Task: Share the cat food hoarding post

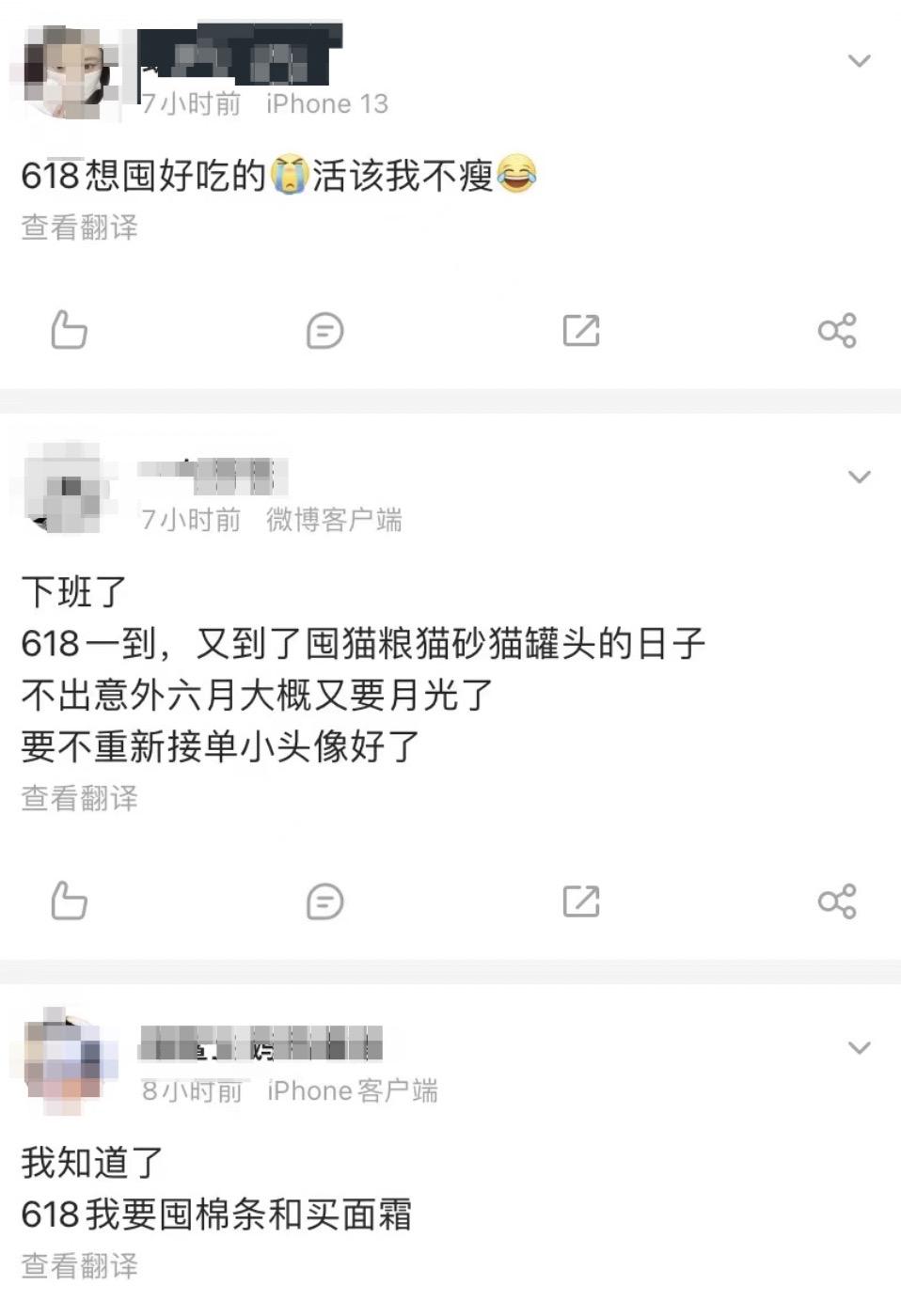Action: pos(838,901)
